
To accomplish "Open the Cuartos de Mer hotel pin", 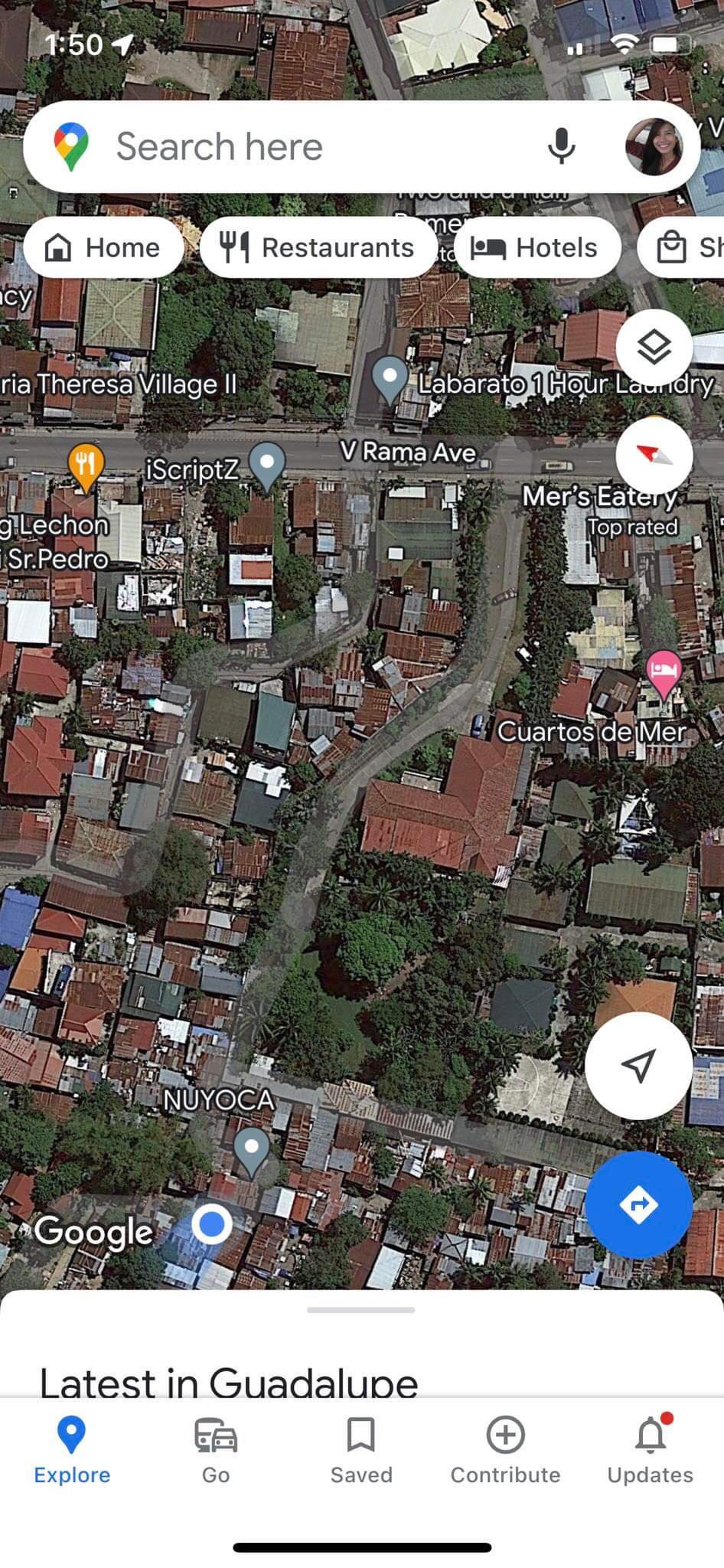I will [x=663, y=671].
